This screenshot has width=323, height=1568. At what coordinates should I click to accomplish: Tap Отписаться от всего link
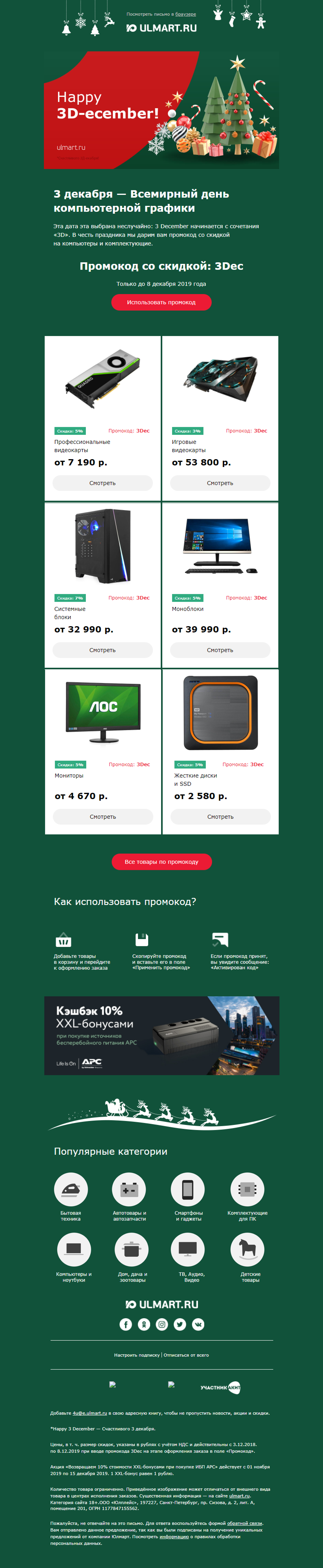pos(186,1355)
